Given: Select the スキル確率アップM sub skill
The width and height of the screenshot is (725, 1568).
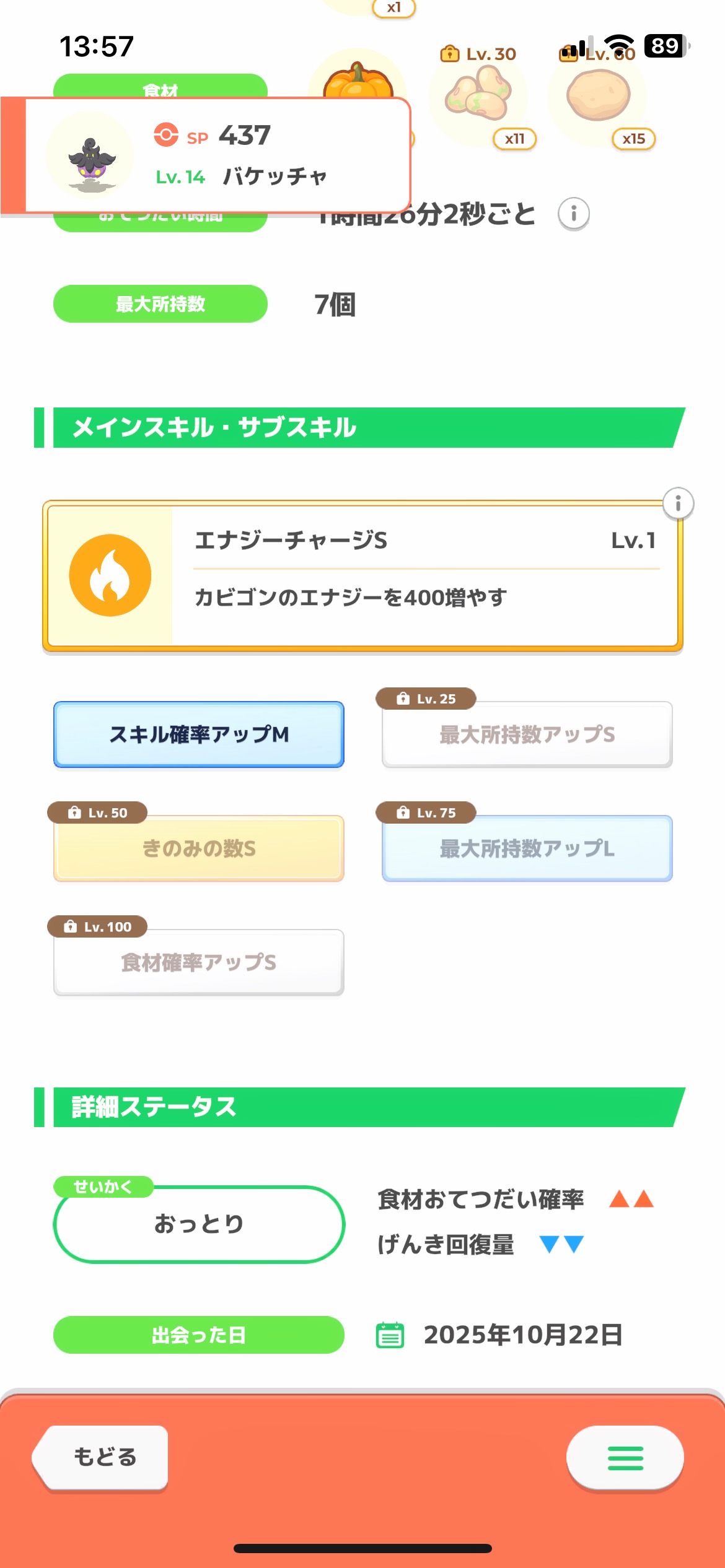Looking at the screenshot, I should [x=199, y=734].
